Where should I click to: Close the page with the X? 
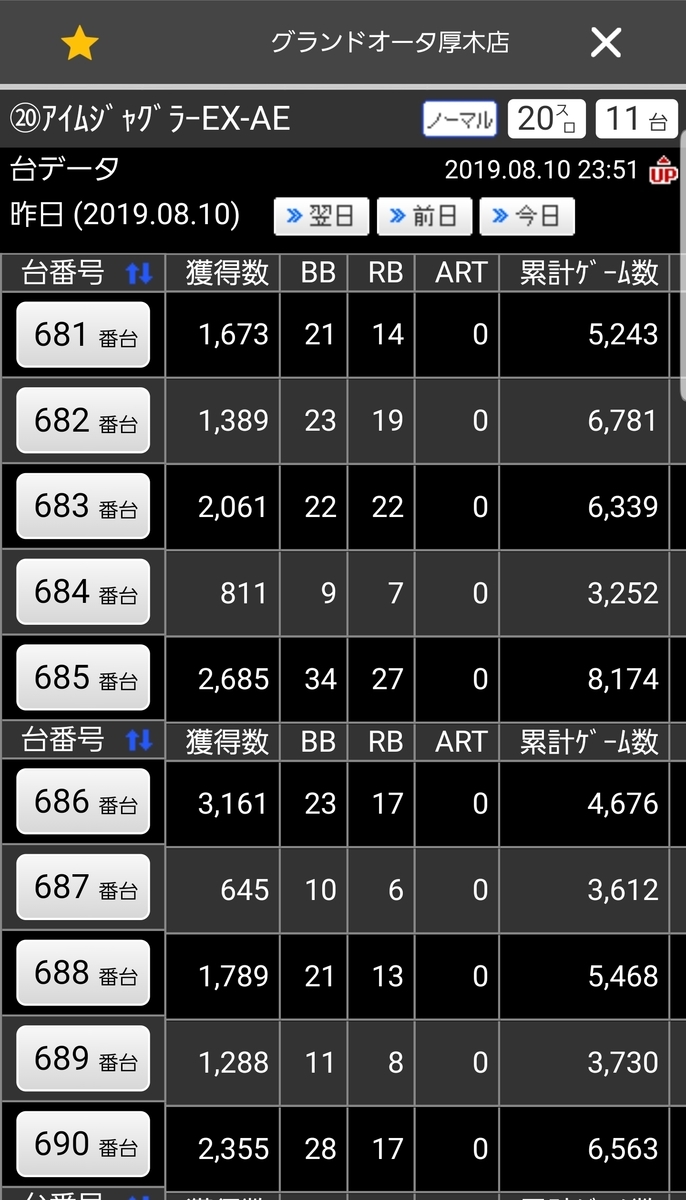click(x=606, y=42)
